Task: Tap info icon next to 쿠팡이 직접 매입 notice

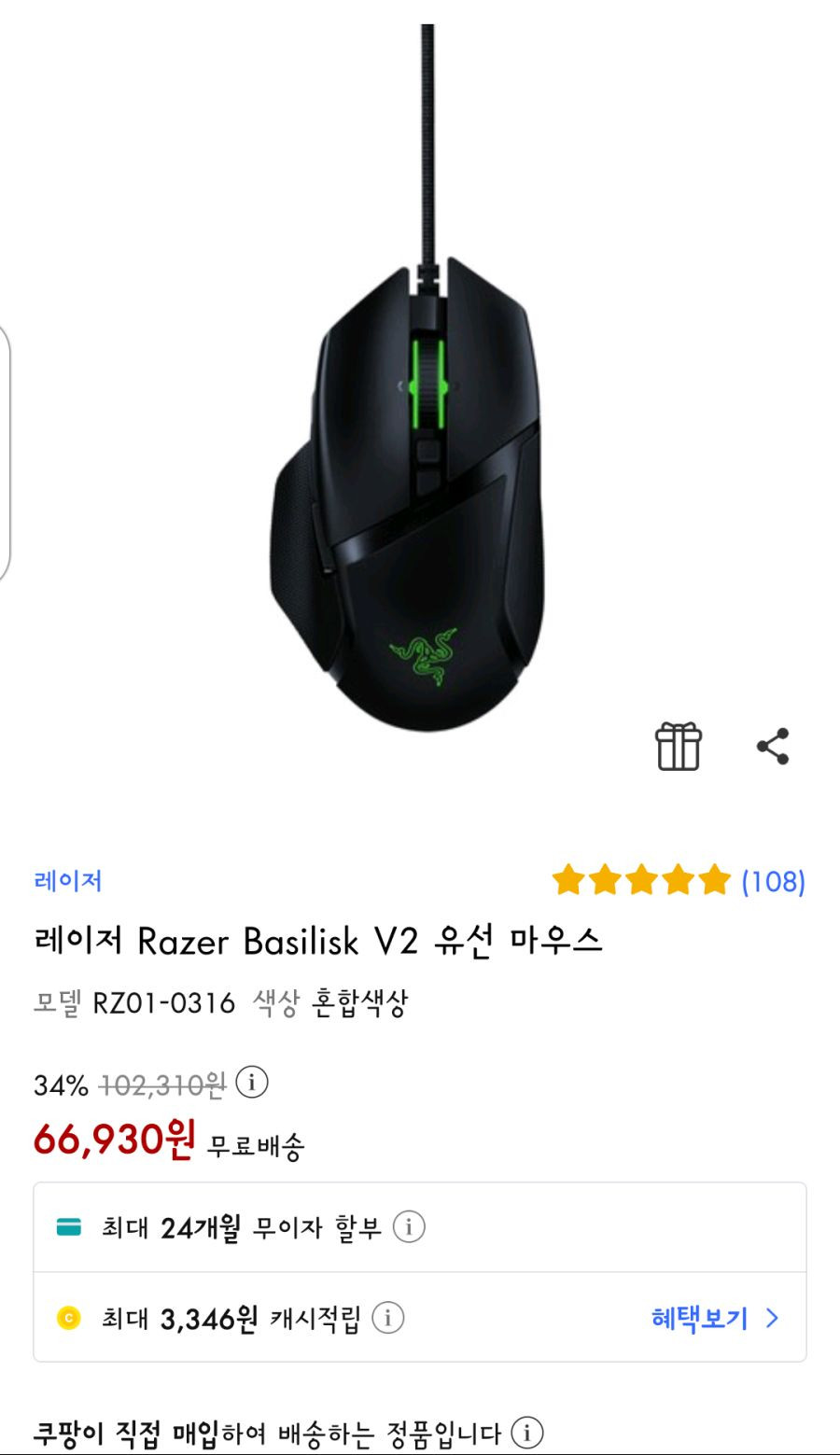Action: [527, 1432]
